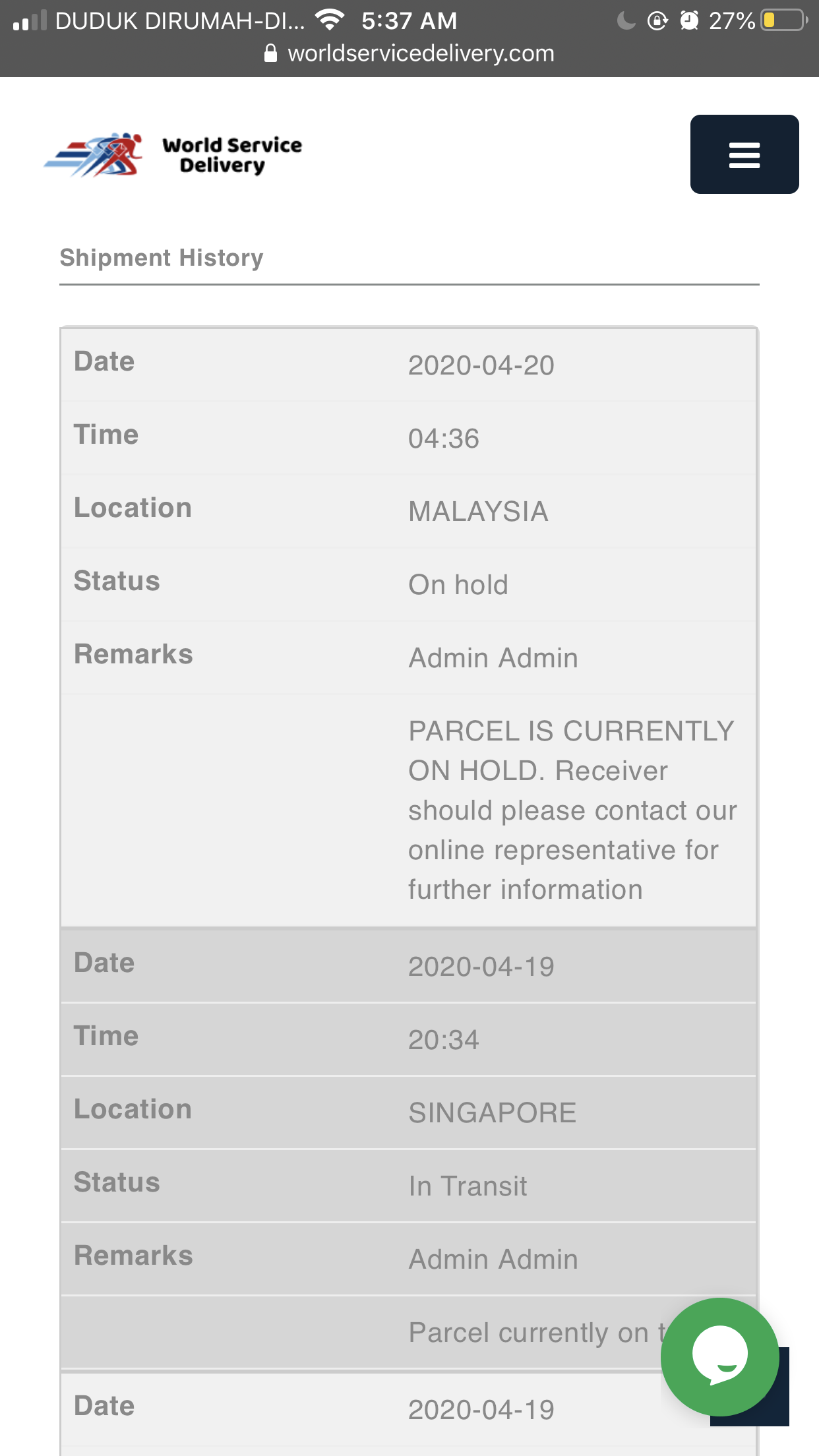The width and height of the screenshot is (819, 1456).
Task: Open the green live chat bubble
Action: point(720,1357)
